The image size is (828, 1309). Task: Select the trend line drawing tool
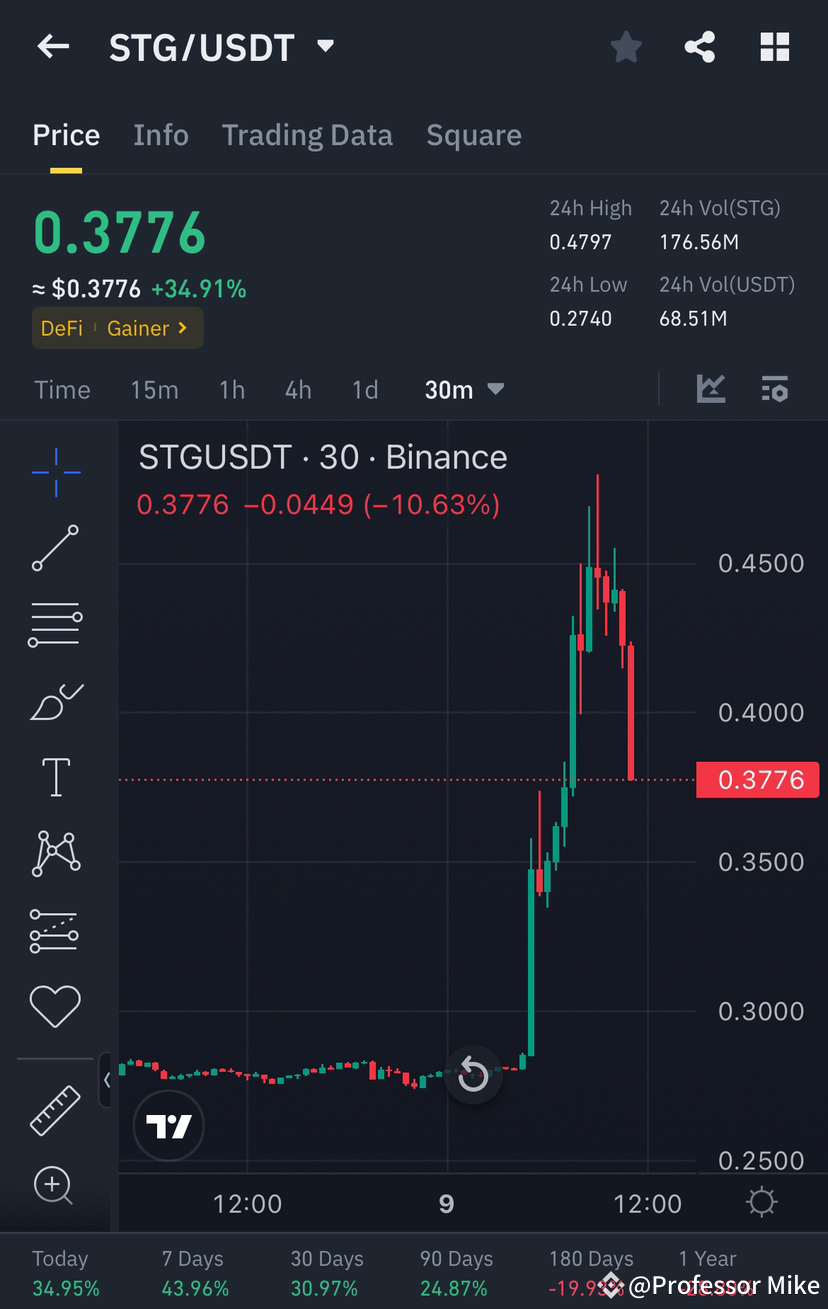55,548
